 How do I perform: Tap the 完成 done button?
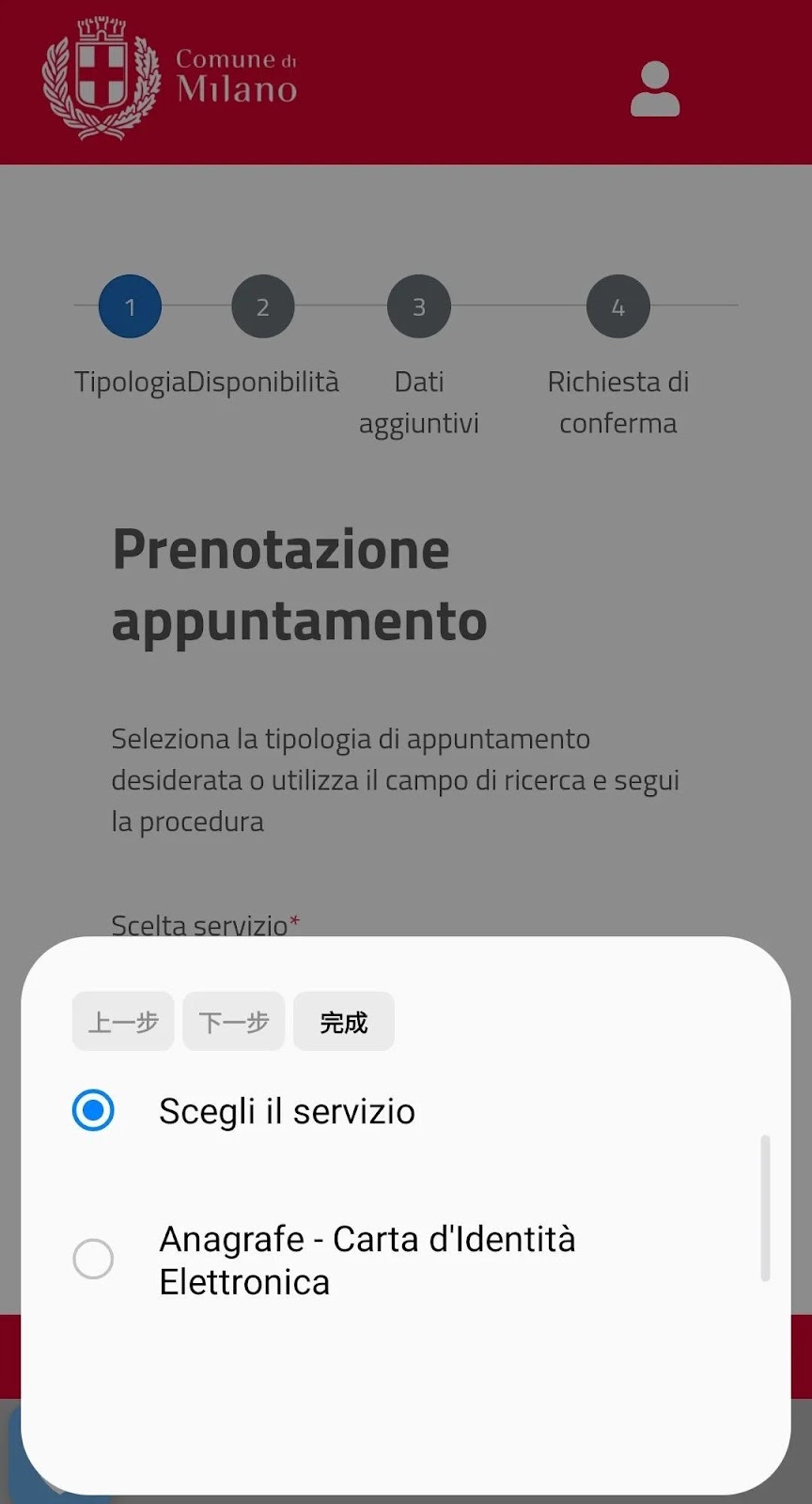click(343, 1022)
